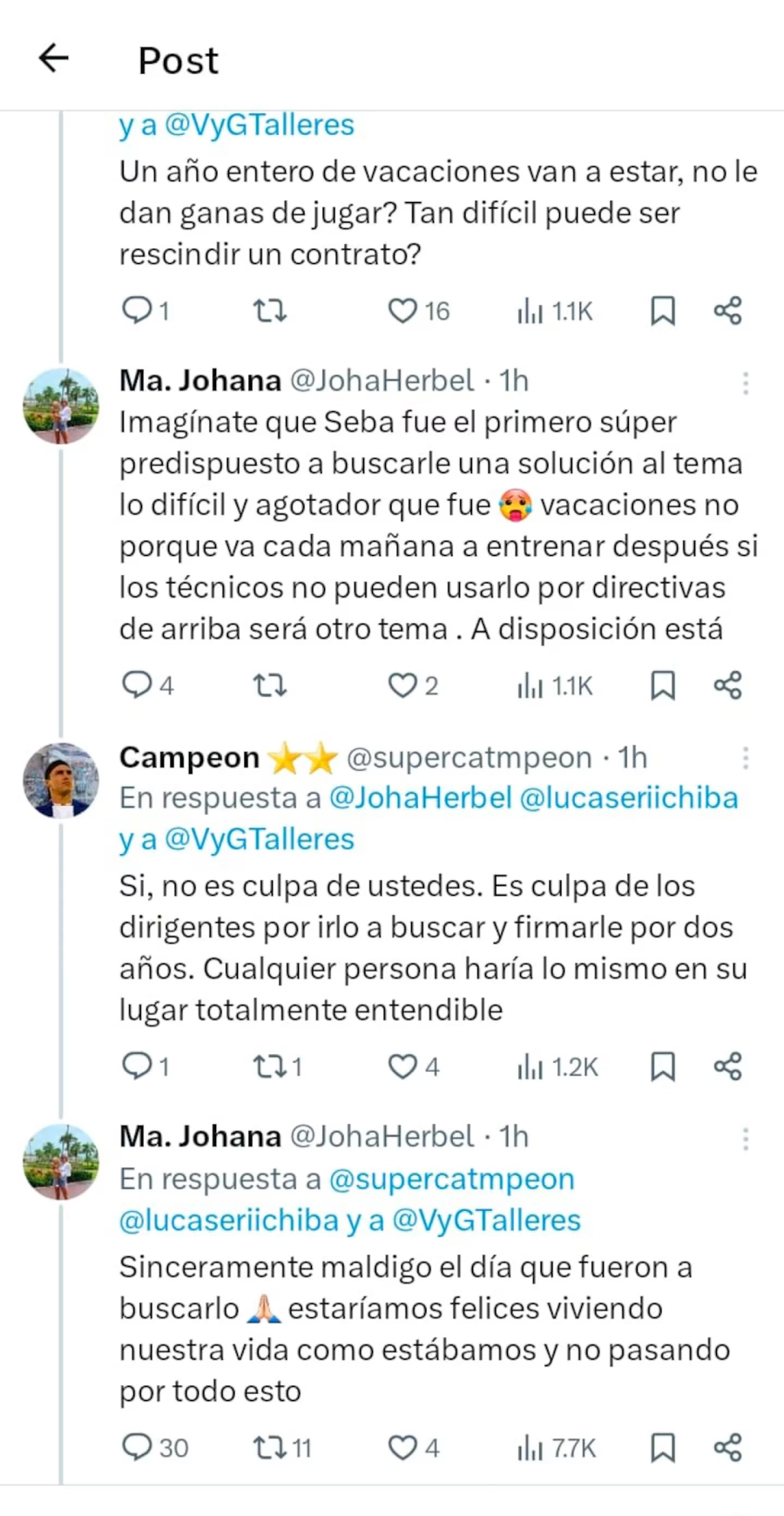Share Ma. Johana's first comment
This screenshot has width=784, height=1516.
[727, 685]
